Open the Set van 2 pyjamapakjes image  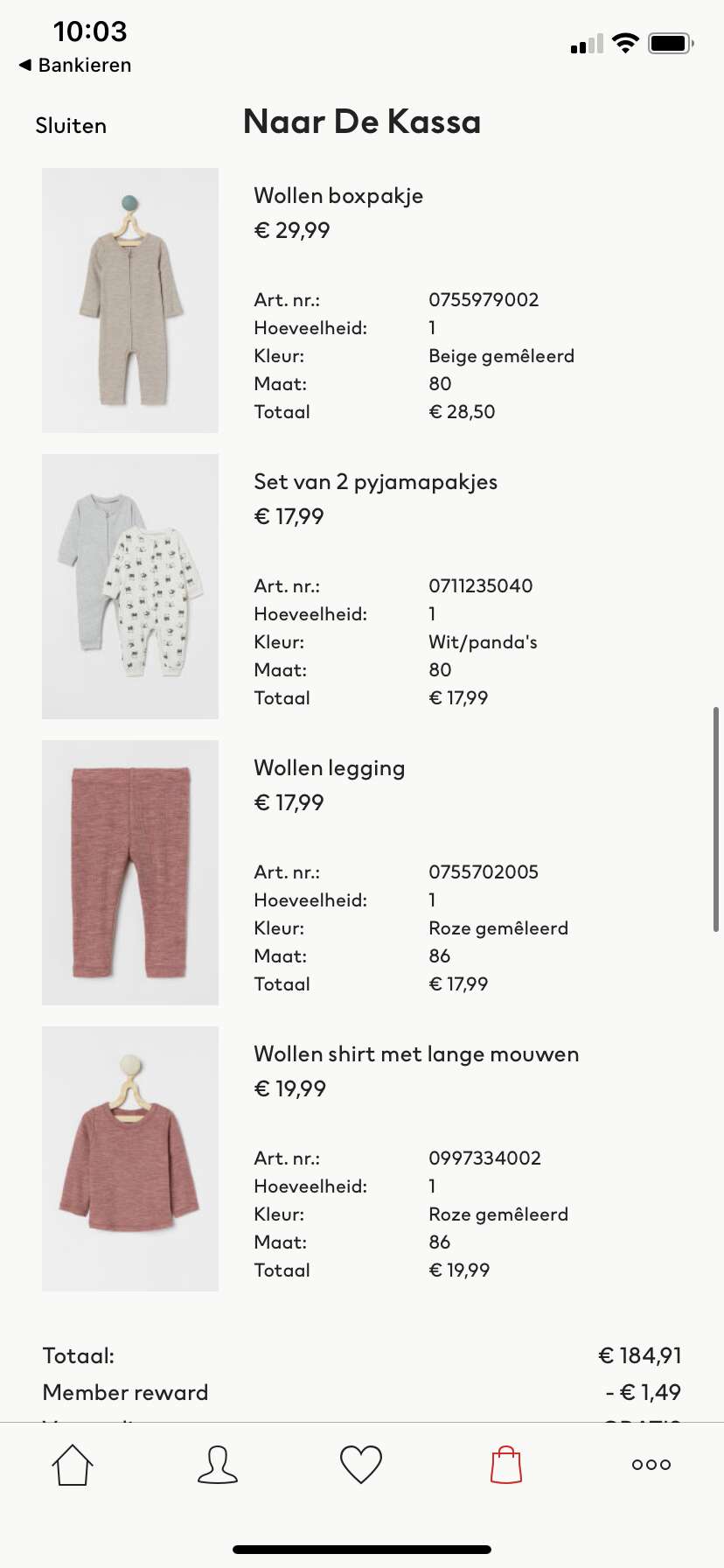coord(130,586)
